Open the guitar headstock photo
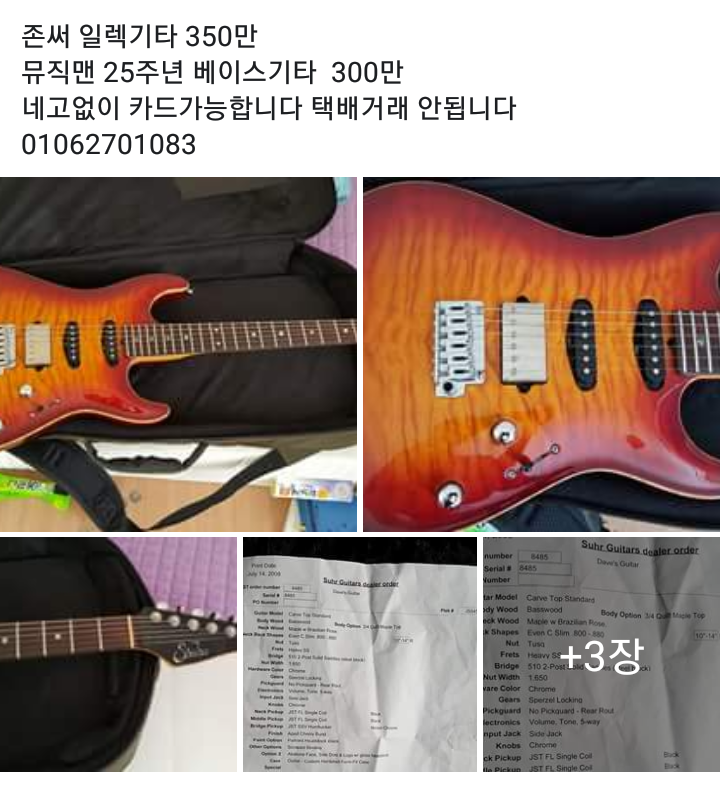 tap(118, 654)
